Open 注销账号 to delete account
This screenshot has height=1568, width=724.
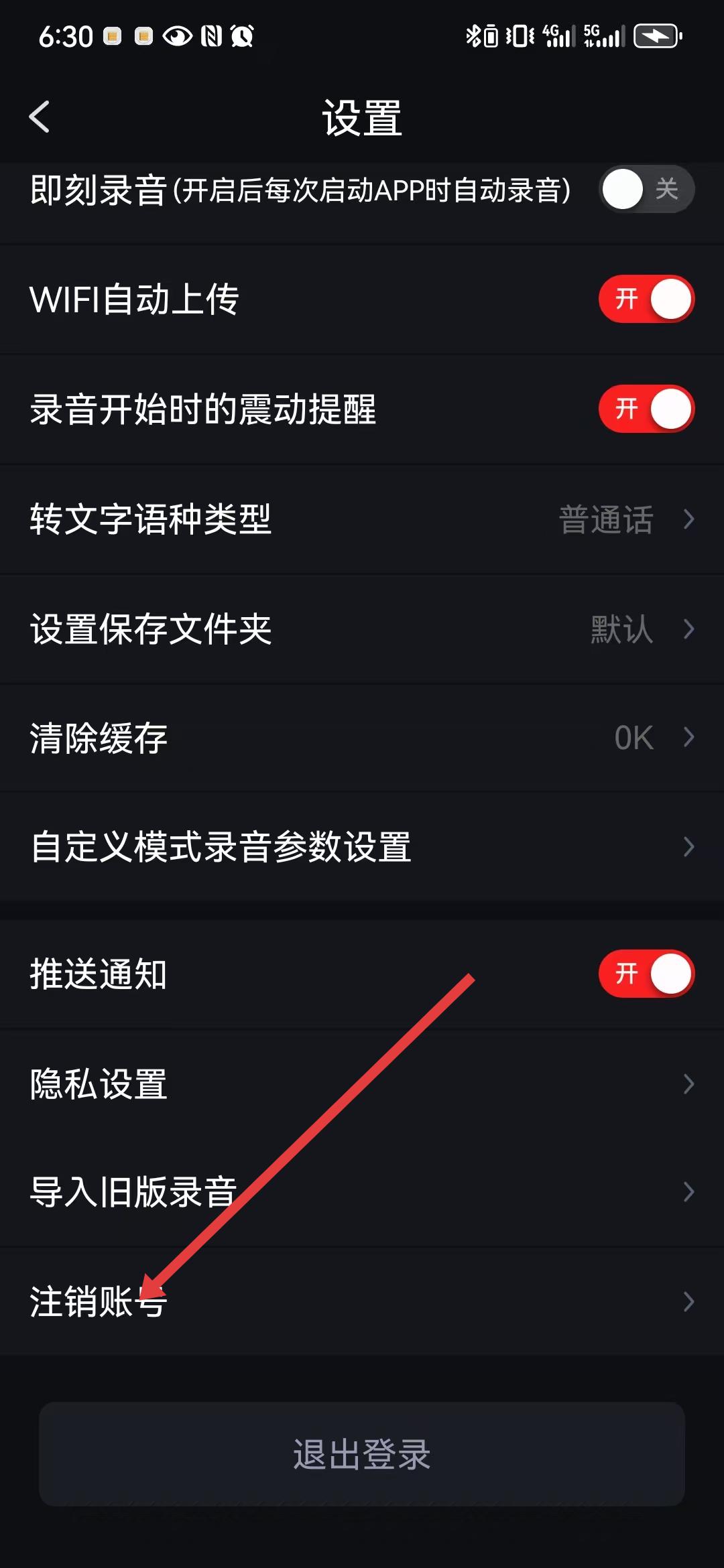click(362, 1301)
